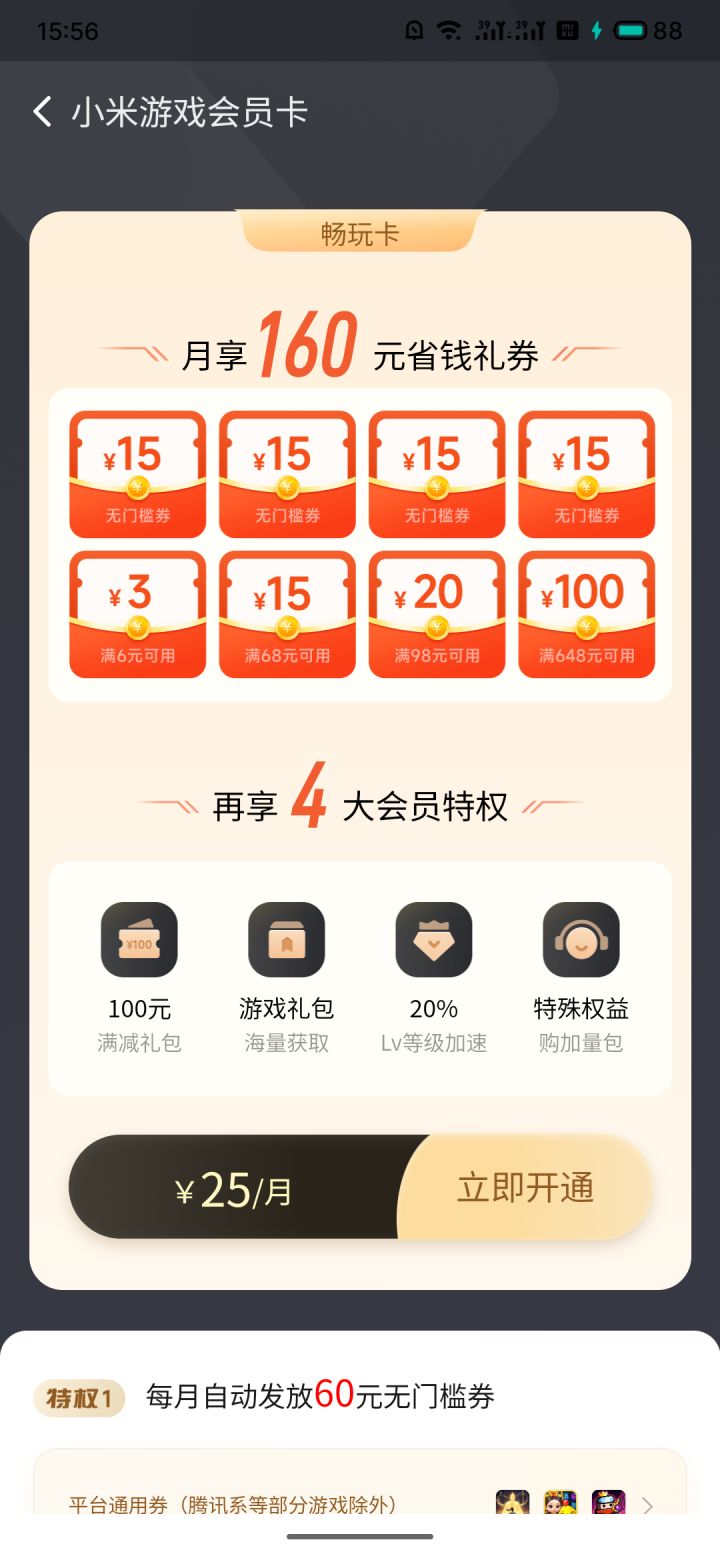Image resolution: width=720 pixels, height=1560 pixels.
Task: Open the 100元满减礼包 privilege icon
Action: [x=139, y=939]
